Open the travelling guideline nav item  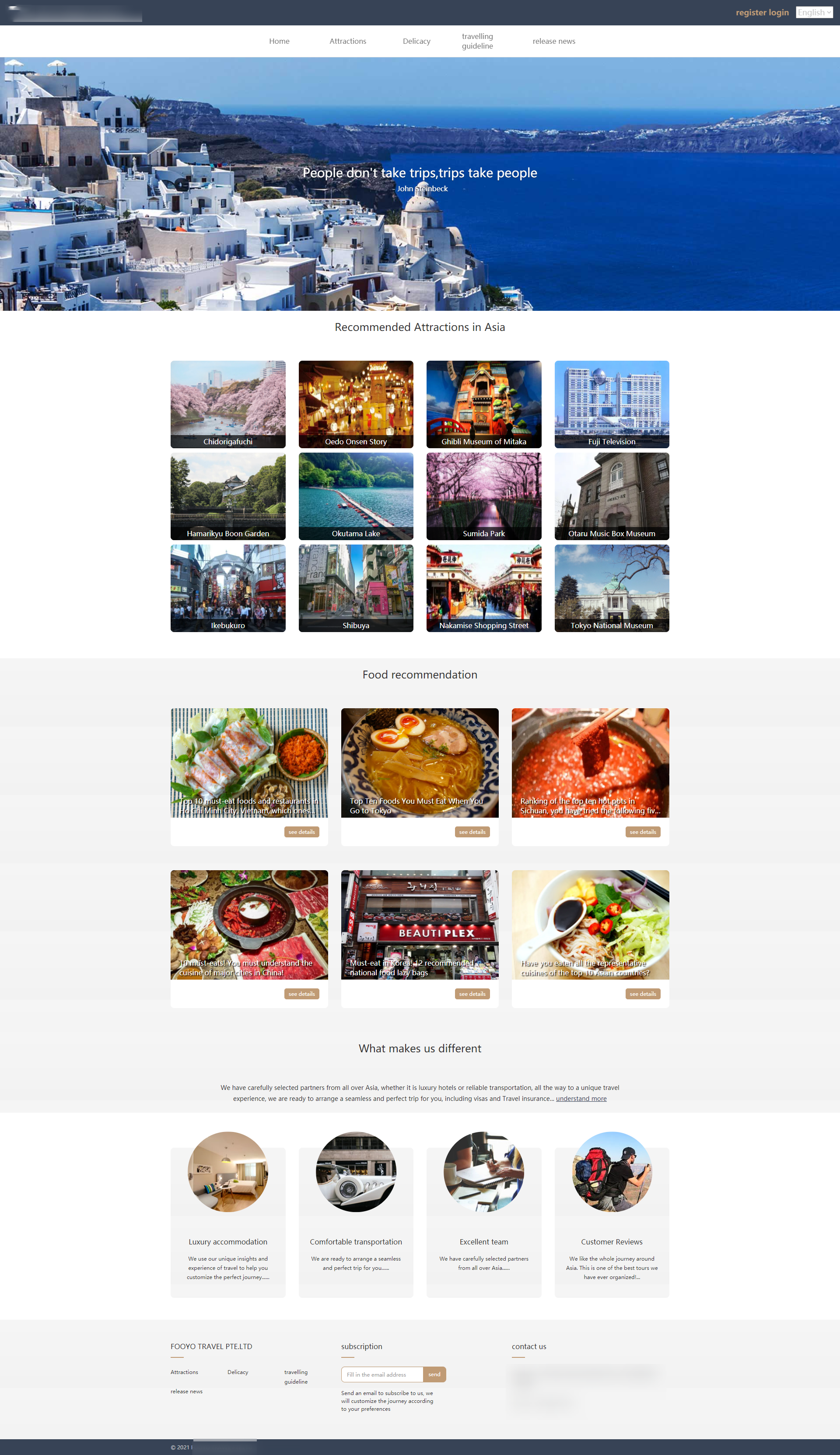[477, 41]
